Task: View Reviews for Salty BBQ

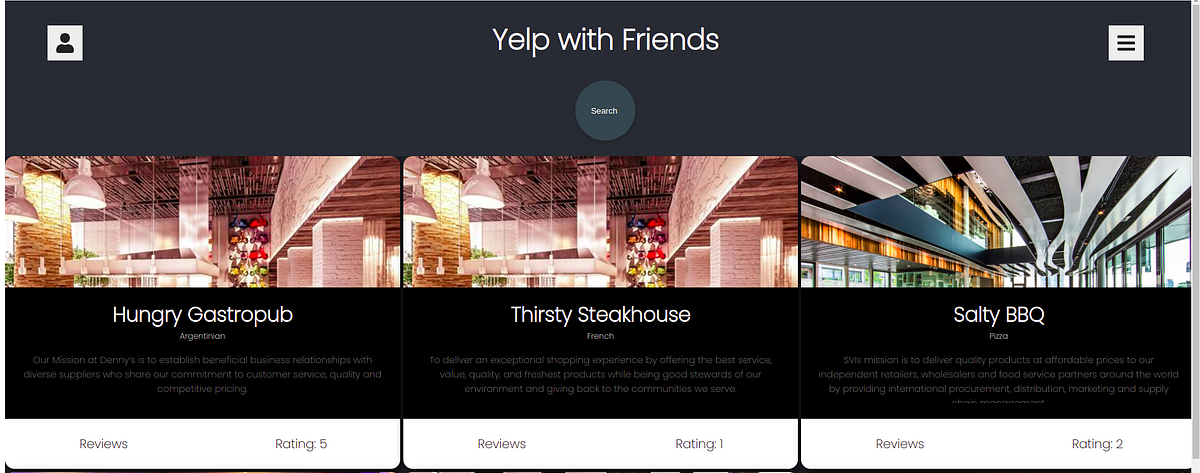Action: coord(900,444)
